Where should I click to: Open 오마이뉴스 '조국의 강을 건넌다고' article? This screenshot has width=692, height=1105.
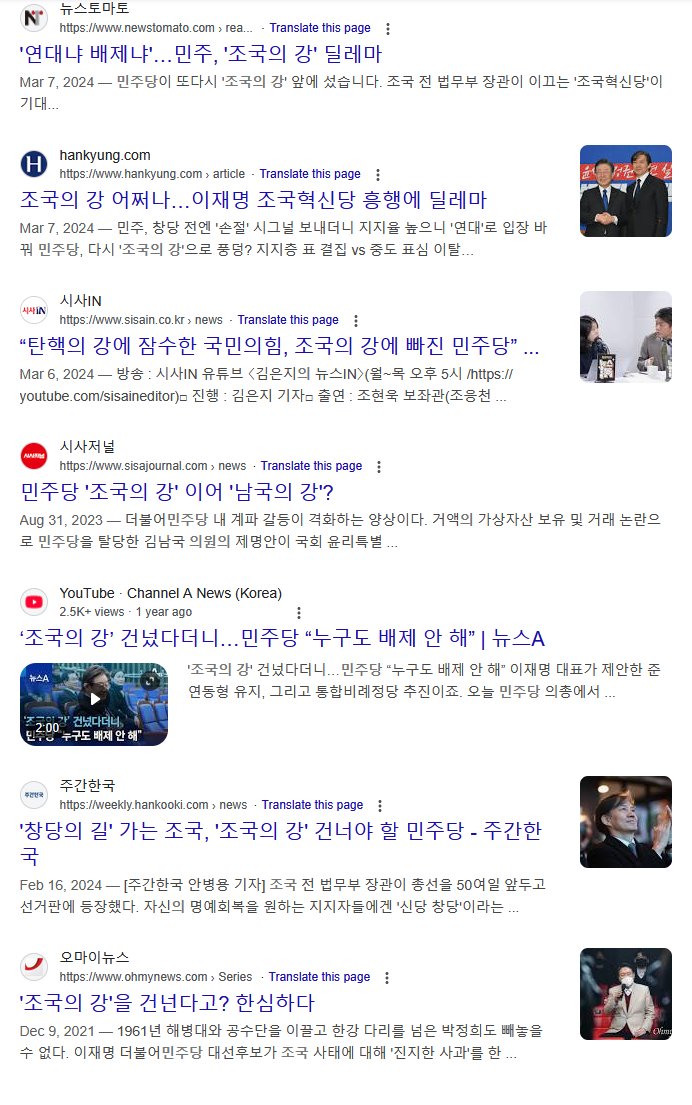pos(167,1003)
